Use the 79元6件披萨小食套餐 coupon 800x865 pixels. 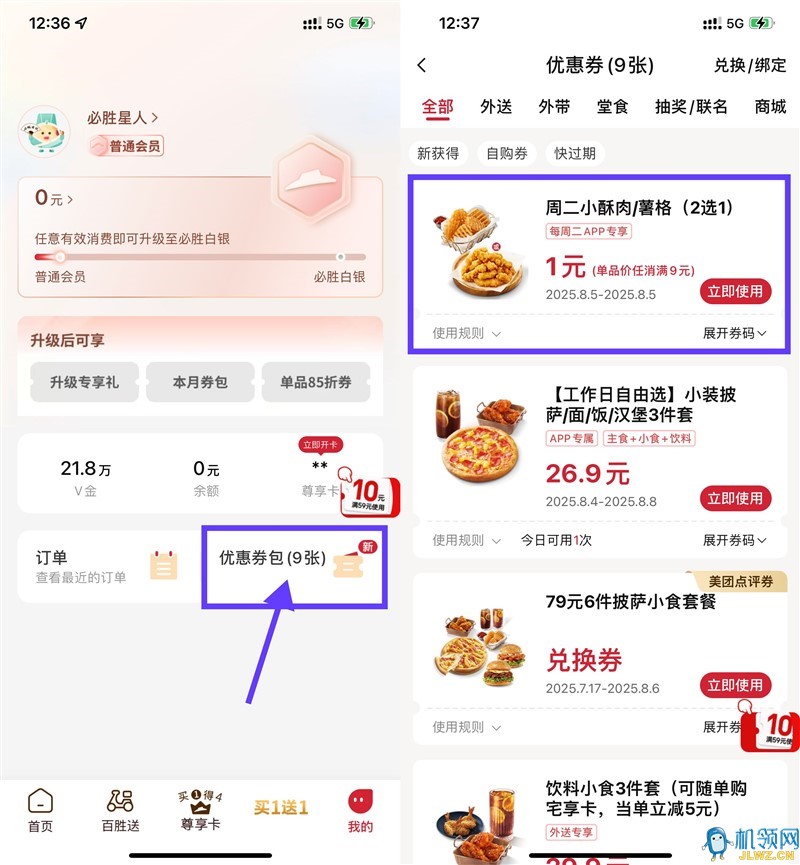tap(735, 685)
